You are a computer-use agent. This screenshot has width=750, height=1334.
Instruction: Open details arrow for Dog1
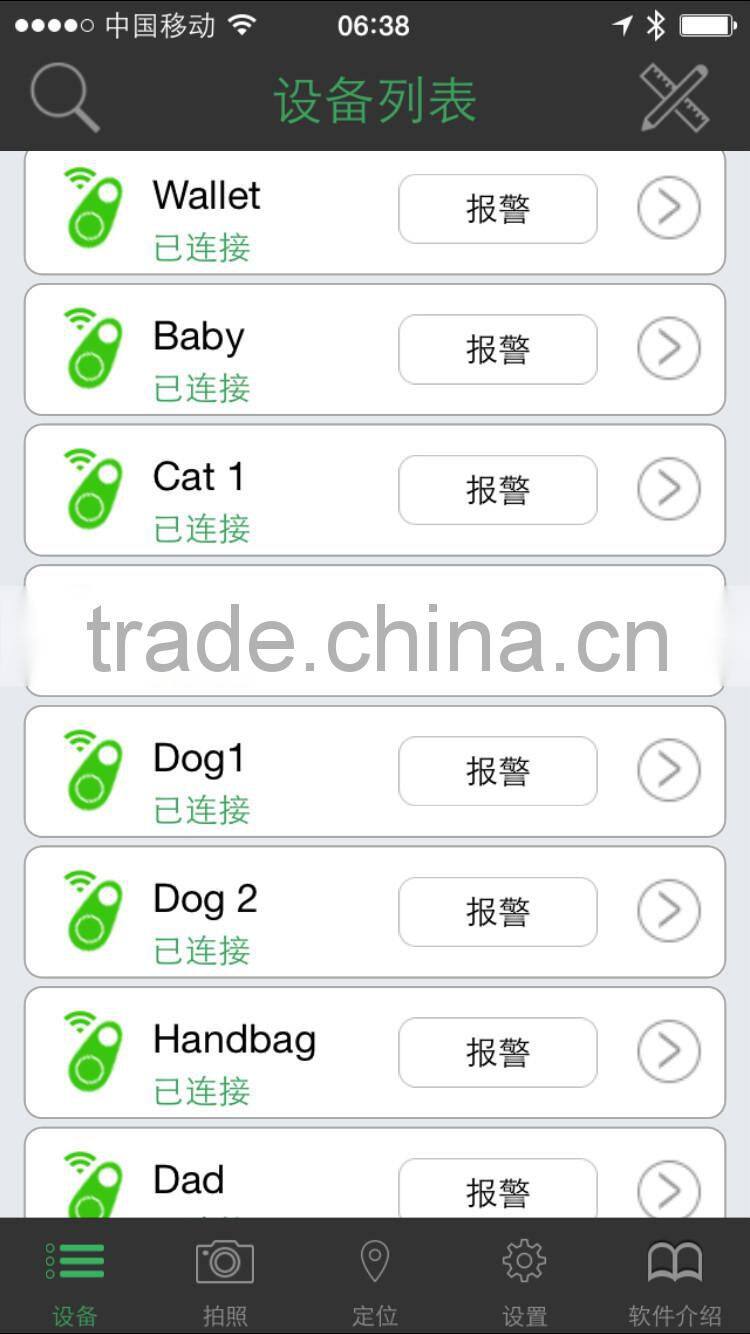[668, 769]
